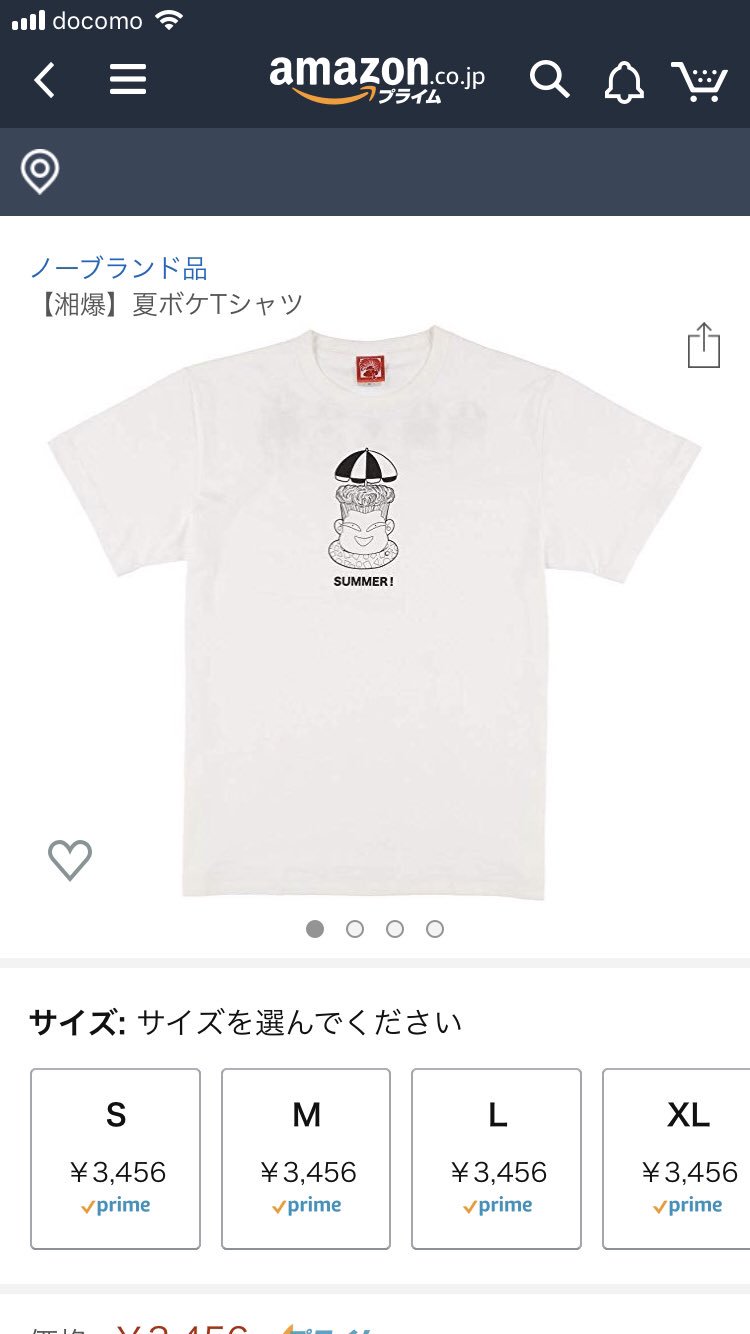Viewport: 750px width, 1334px height.
Task: Pick size XL
Action: (x=677, y=1159)
